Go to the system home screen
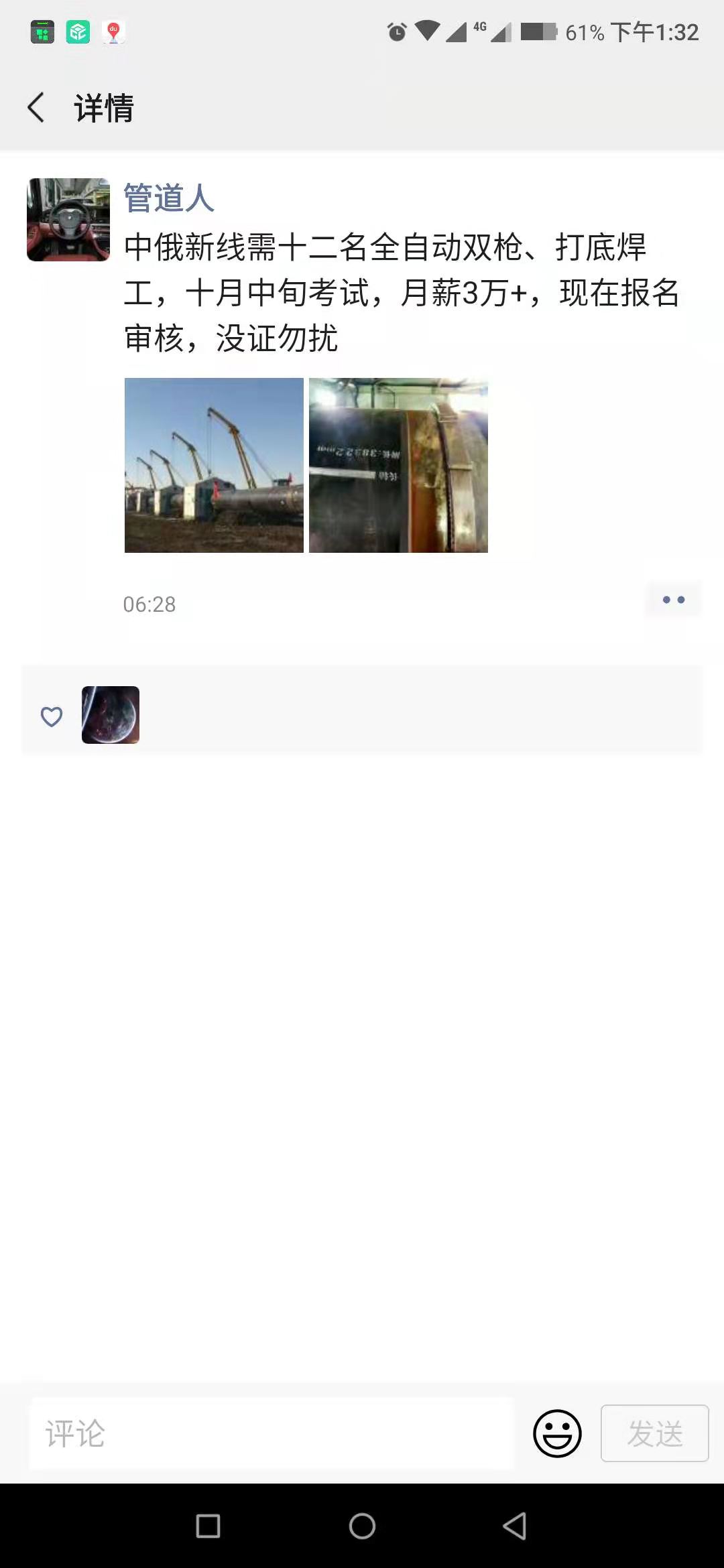This screenshot has width=724, height=1568. [x=362, y=1526]
